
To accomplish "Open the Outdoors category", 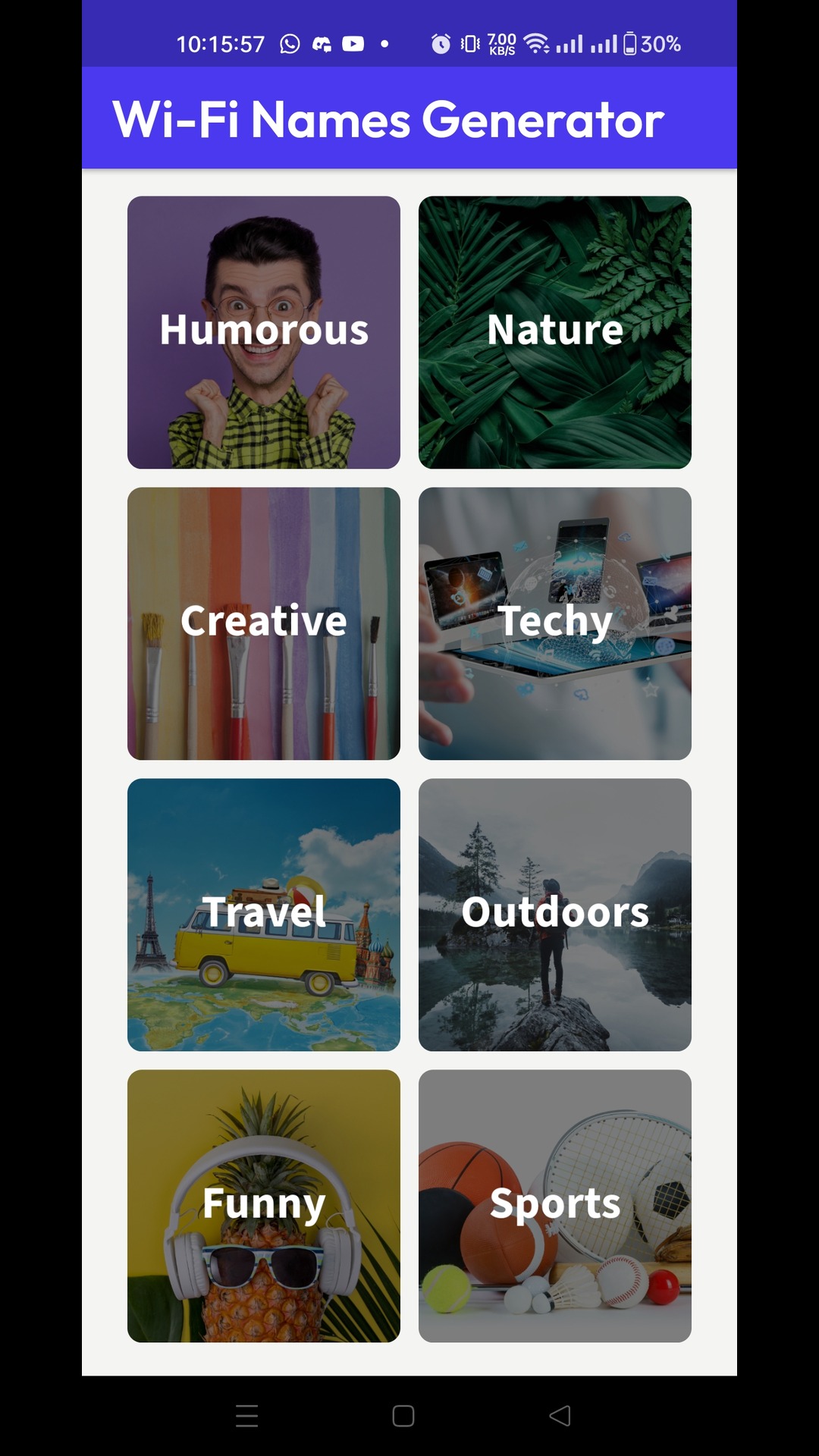I will (554, 914).
